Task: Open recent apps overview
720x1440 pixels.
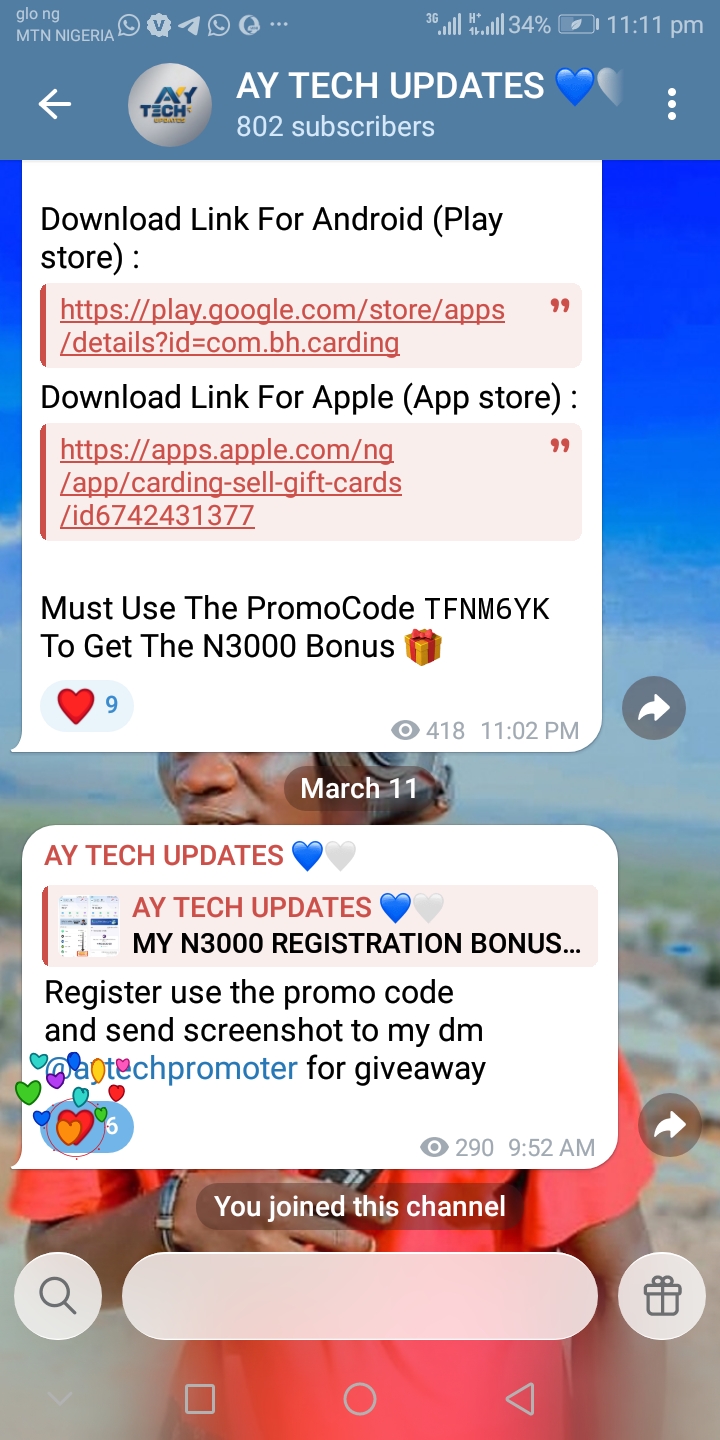Action: click(200, 1399)
